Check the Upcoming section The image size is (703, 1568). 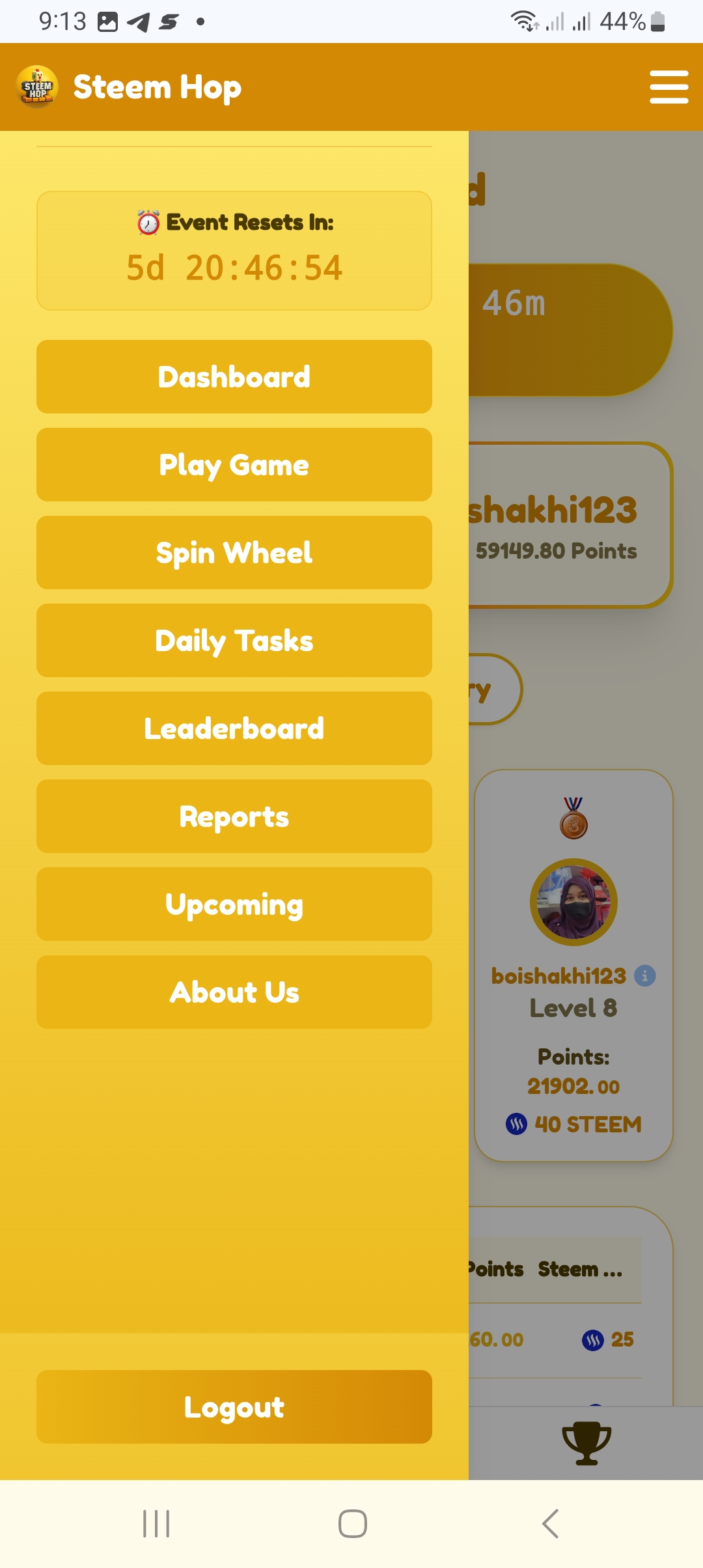(234, 904)
